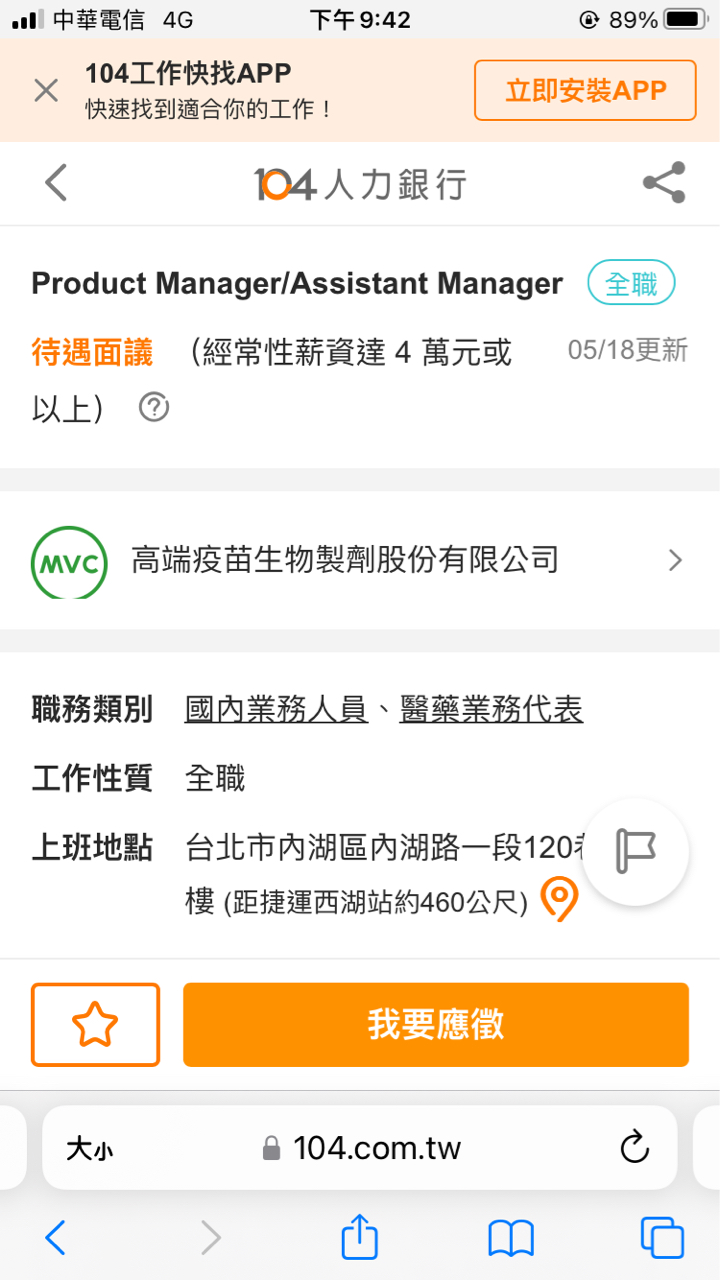Show all open Safari tabs
720x1280 pixels.
pos(662,1239)
